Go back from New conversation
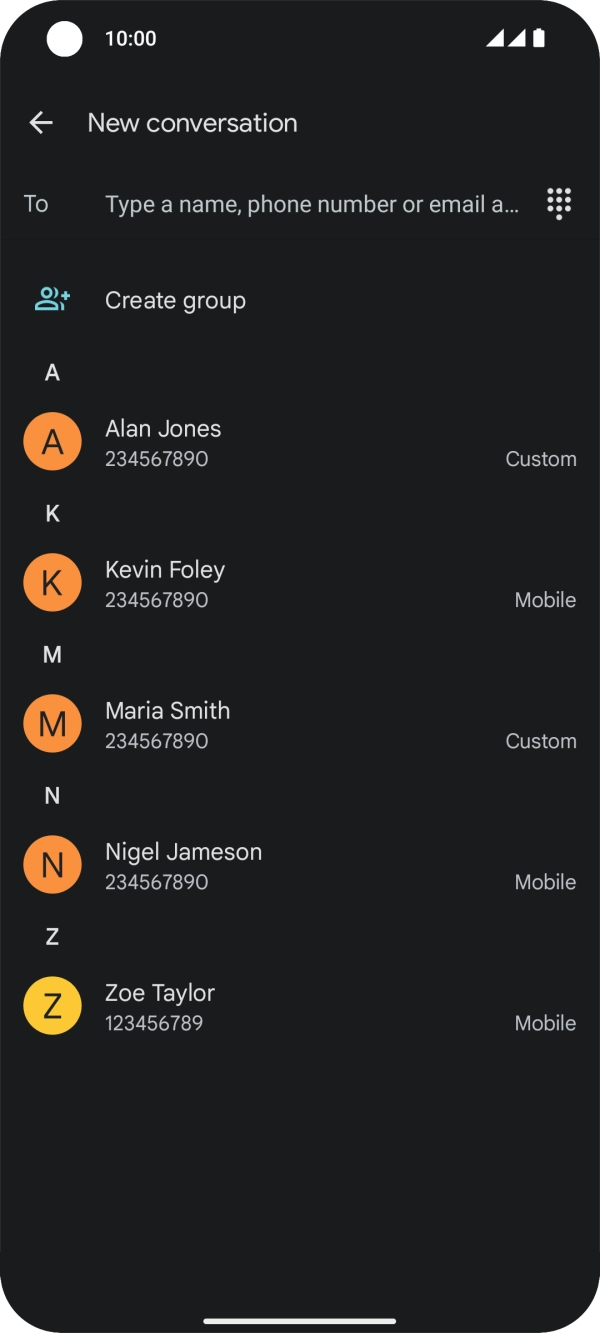Image resolution: width=600 pixels, height=1333 pixels. [41, 123]
